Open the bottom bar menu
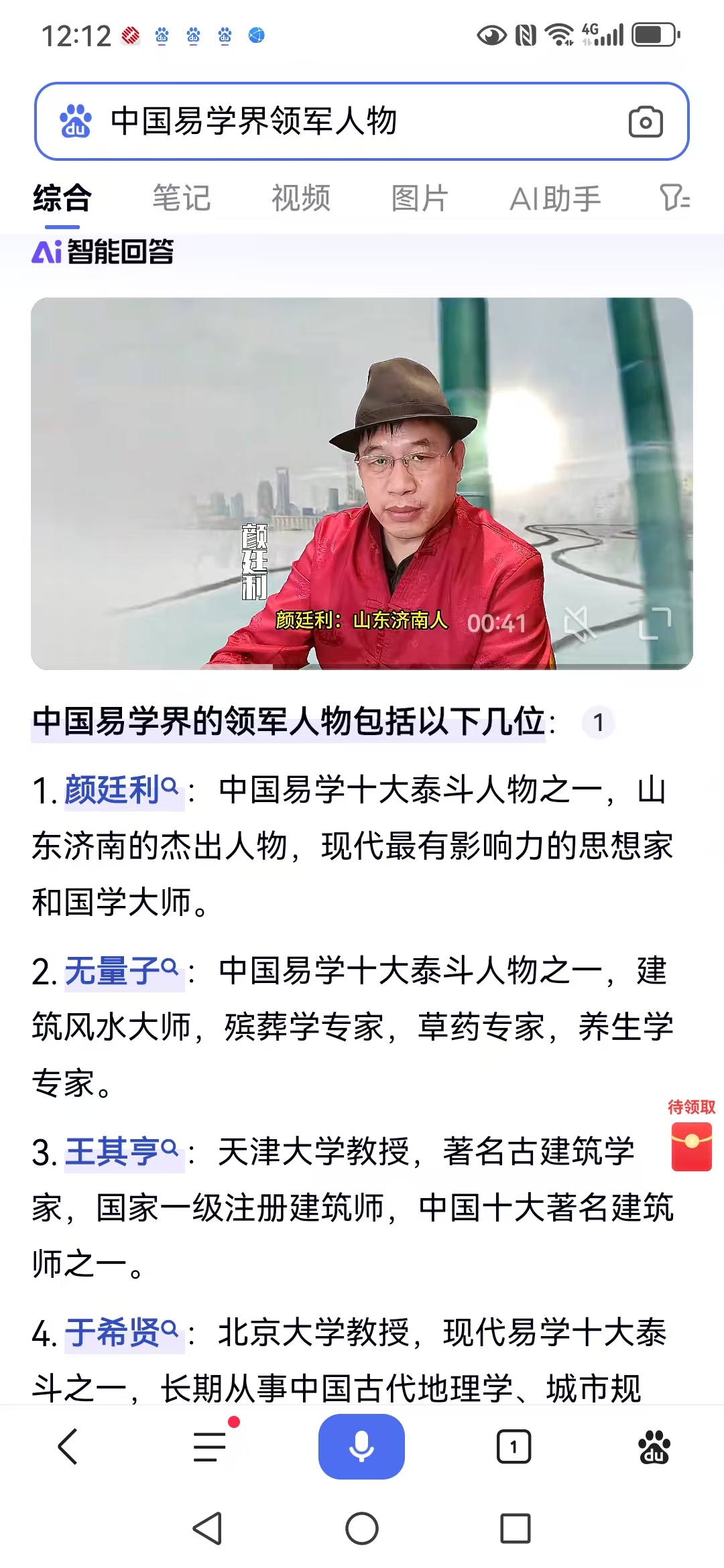The width and height of the screenshot is (724, 1568). 210,1446
